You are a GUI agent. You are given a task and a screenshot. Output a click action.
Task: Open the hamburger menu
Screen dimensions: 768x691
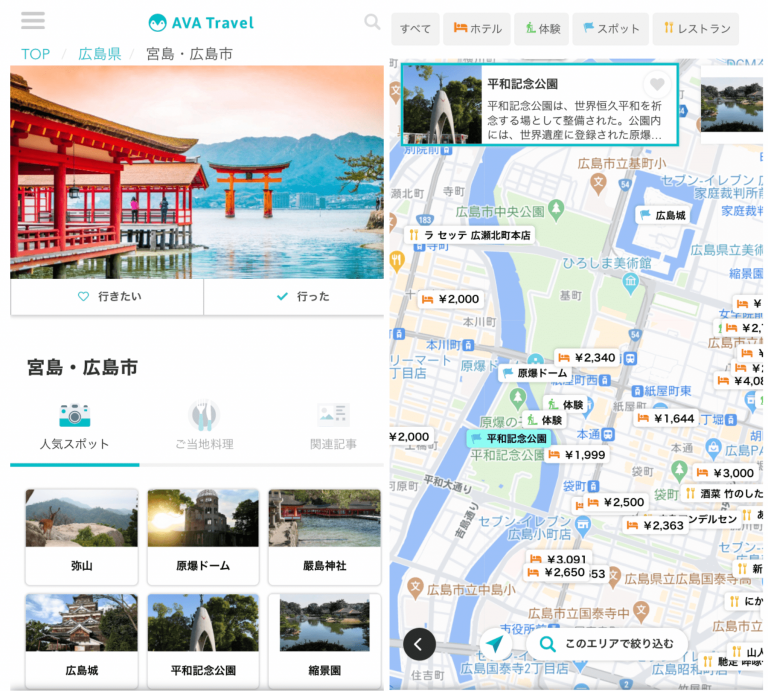point(33,21)
